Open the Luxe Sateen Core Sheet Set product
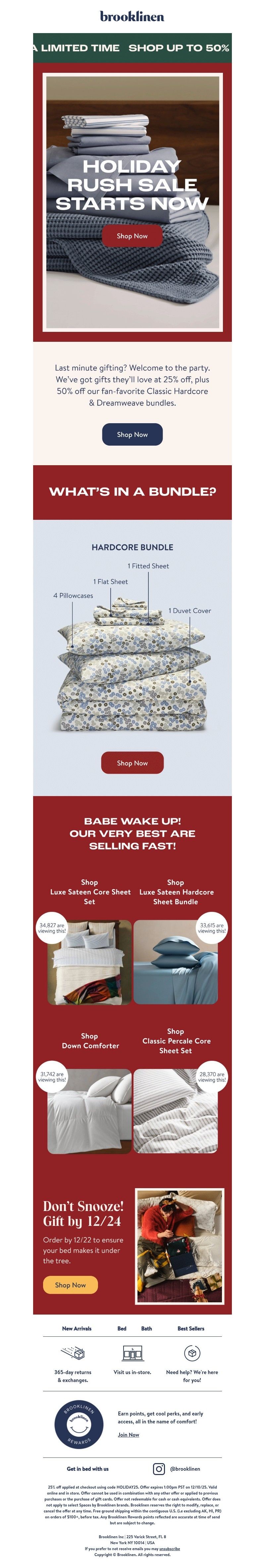 pyautogui.click(x=89, y=962)
